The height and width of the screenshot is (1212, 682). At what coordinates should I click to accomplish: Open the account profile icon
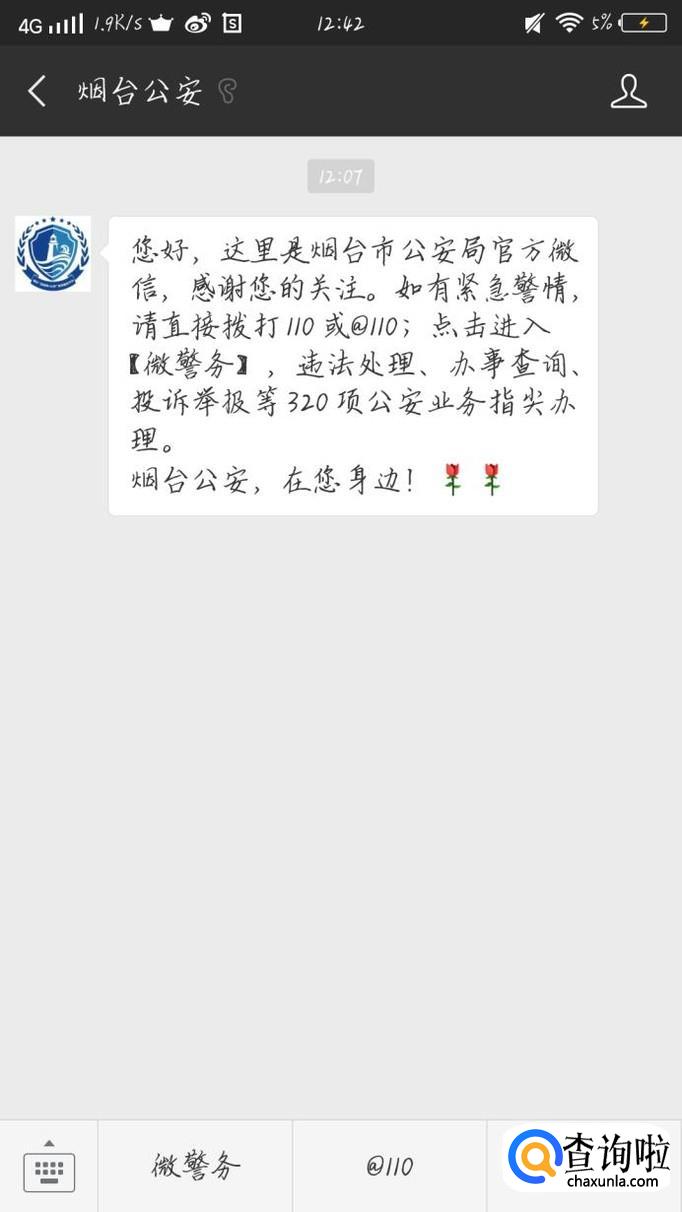pos(628,91)
